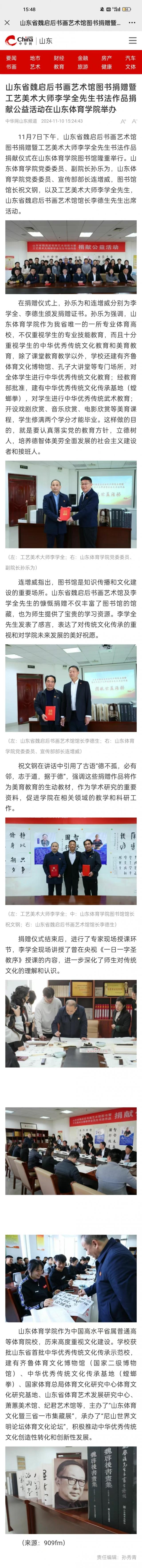Decrease article font size with A-
Image resolution: width=142 pixels, height=1568 pixels.
pyautogui.click(x=134, y=121)
